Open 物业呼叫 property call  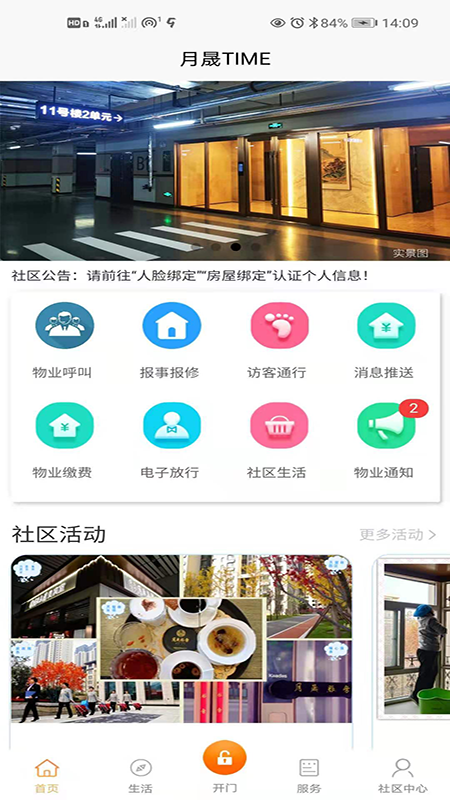64,340
